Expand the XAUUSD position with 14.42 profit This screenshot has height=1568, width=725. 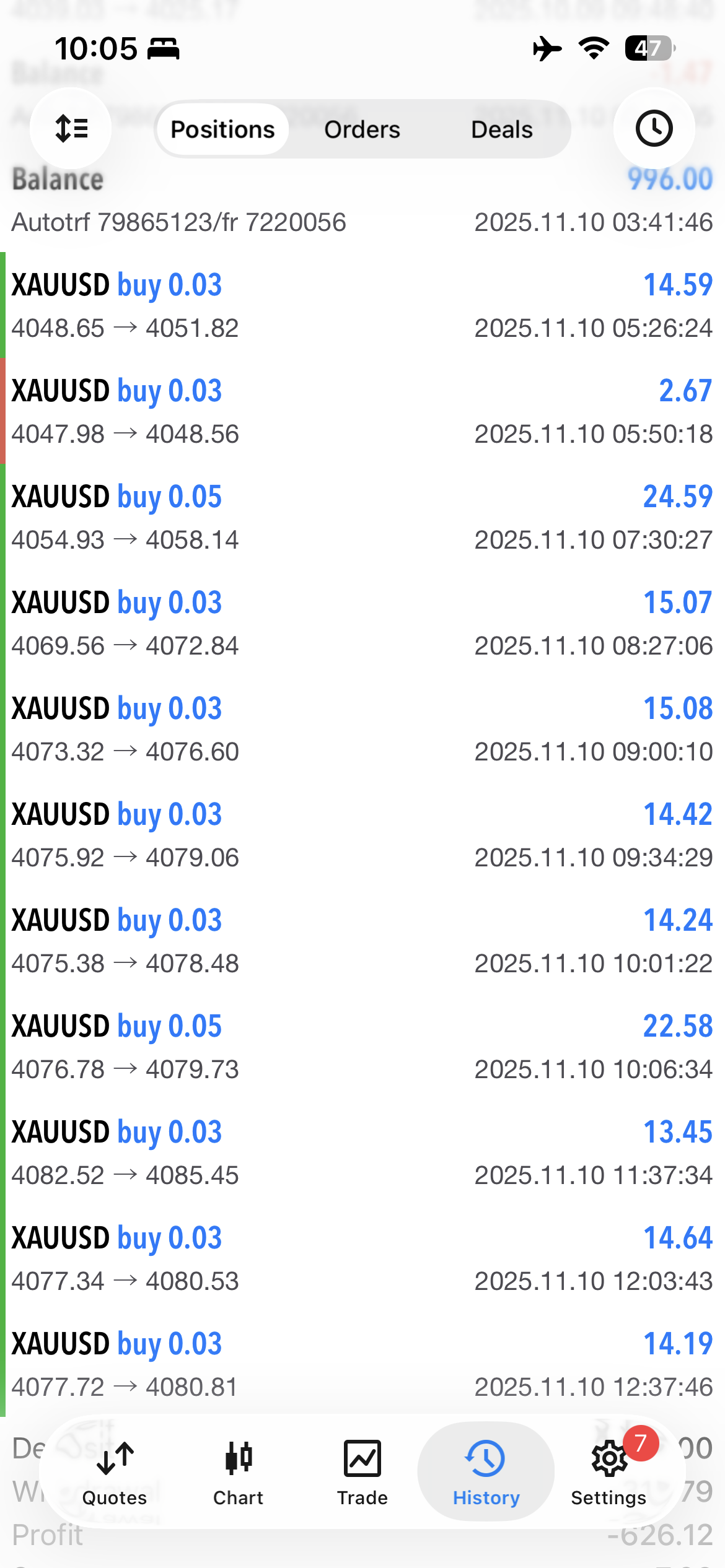click(x=362, y=835)
